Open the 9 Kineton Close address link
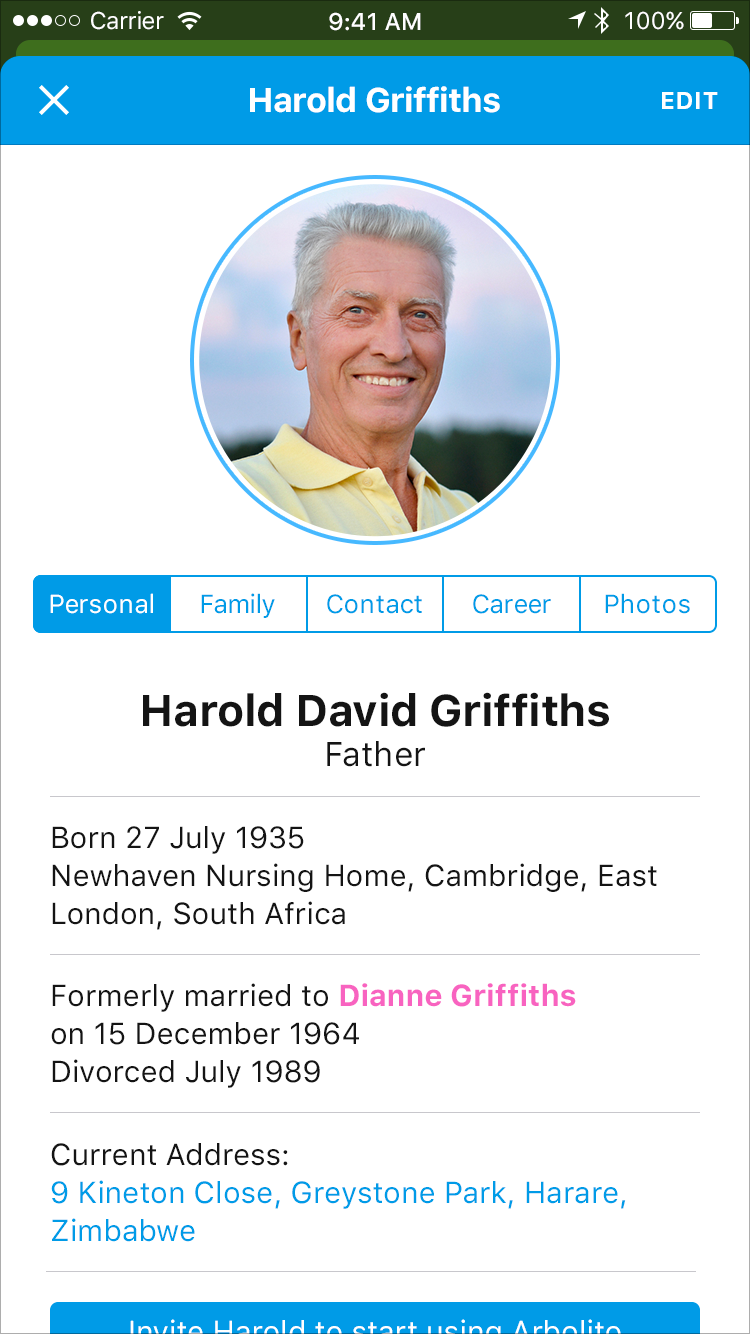This screenshot has width=750, height=1334. 339,1211
